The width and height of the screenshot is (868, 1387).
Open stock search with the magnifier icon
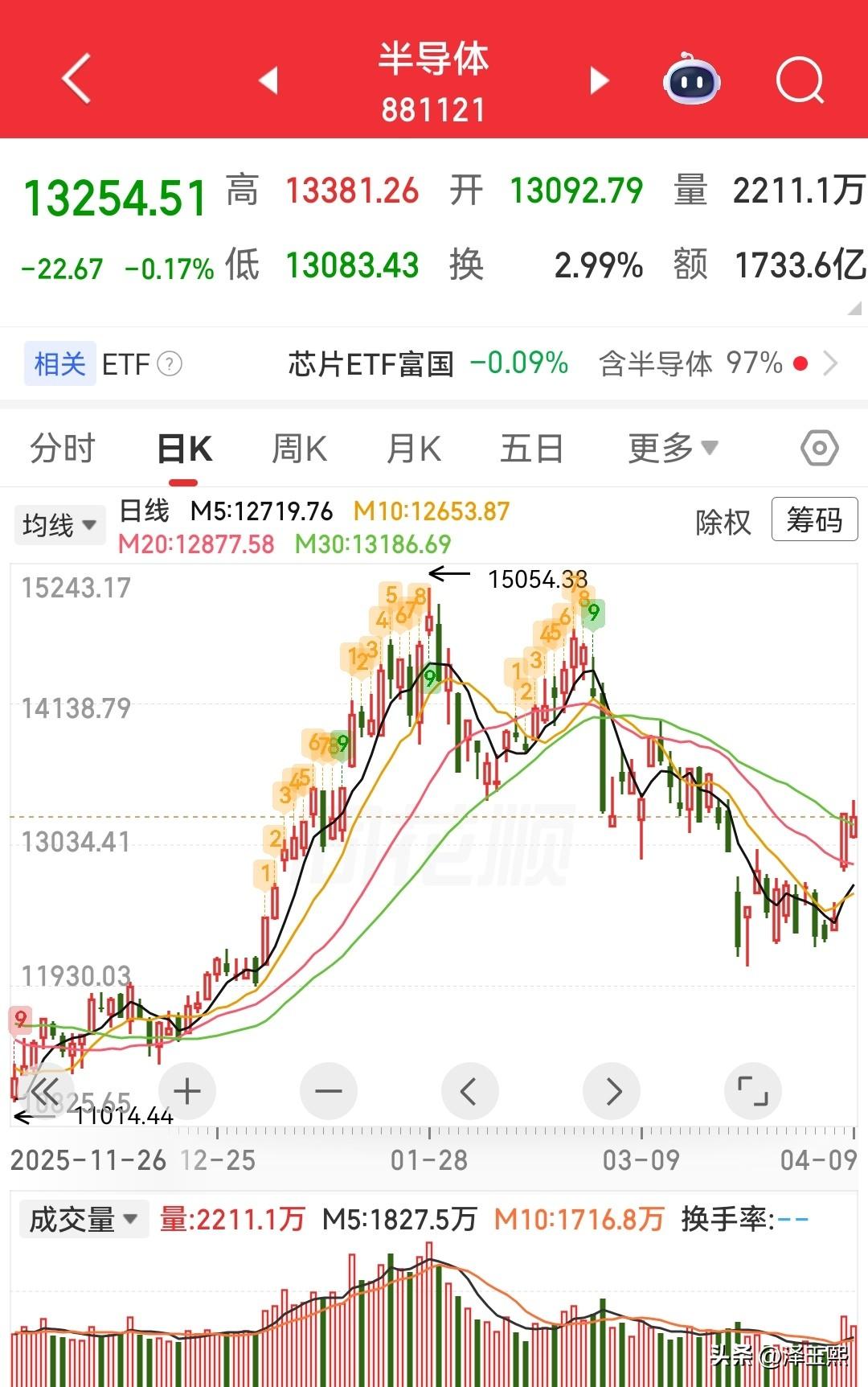point(800,80)
